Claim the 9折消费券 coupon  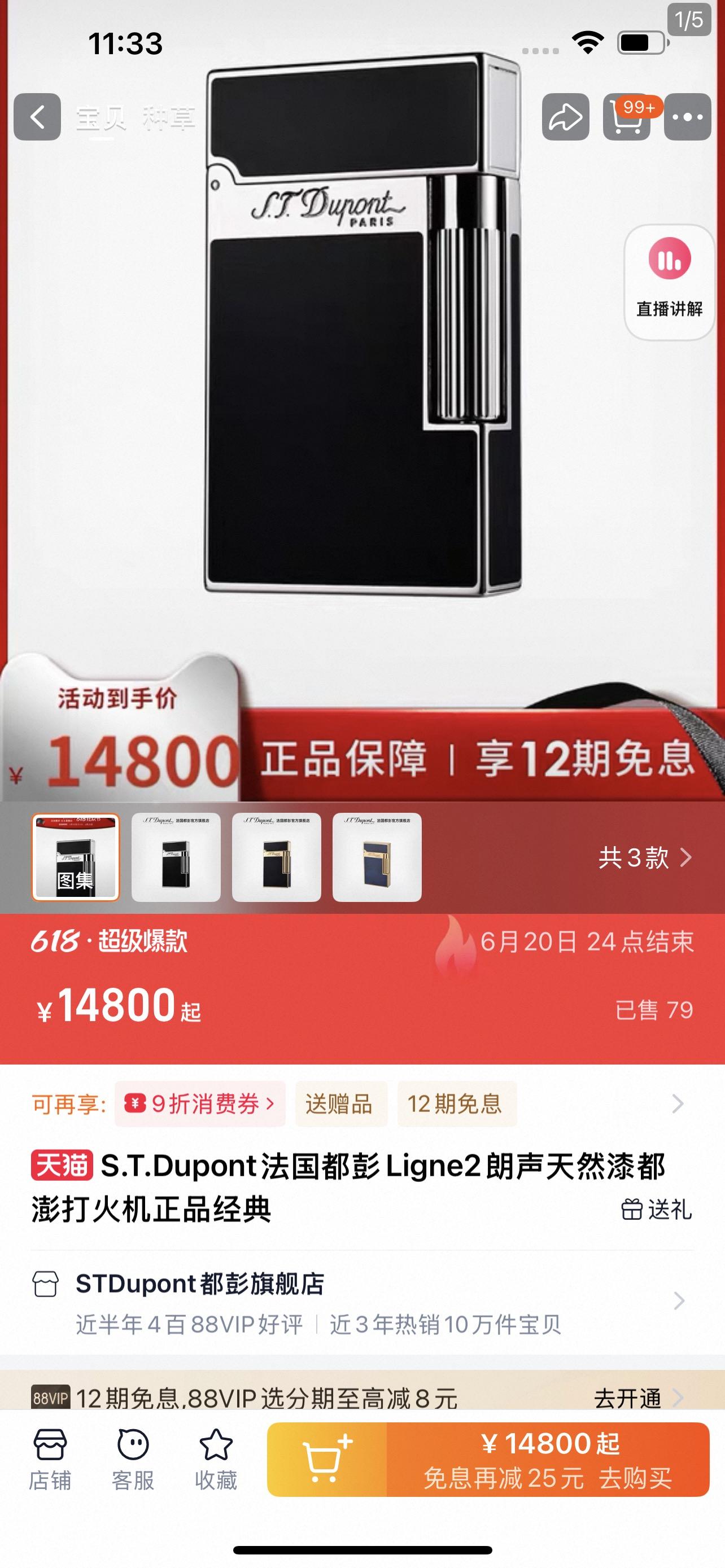[200, 1103]
